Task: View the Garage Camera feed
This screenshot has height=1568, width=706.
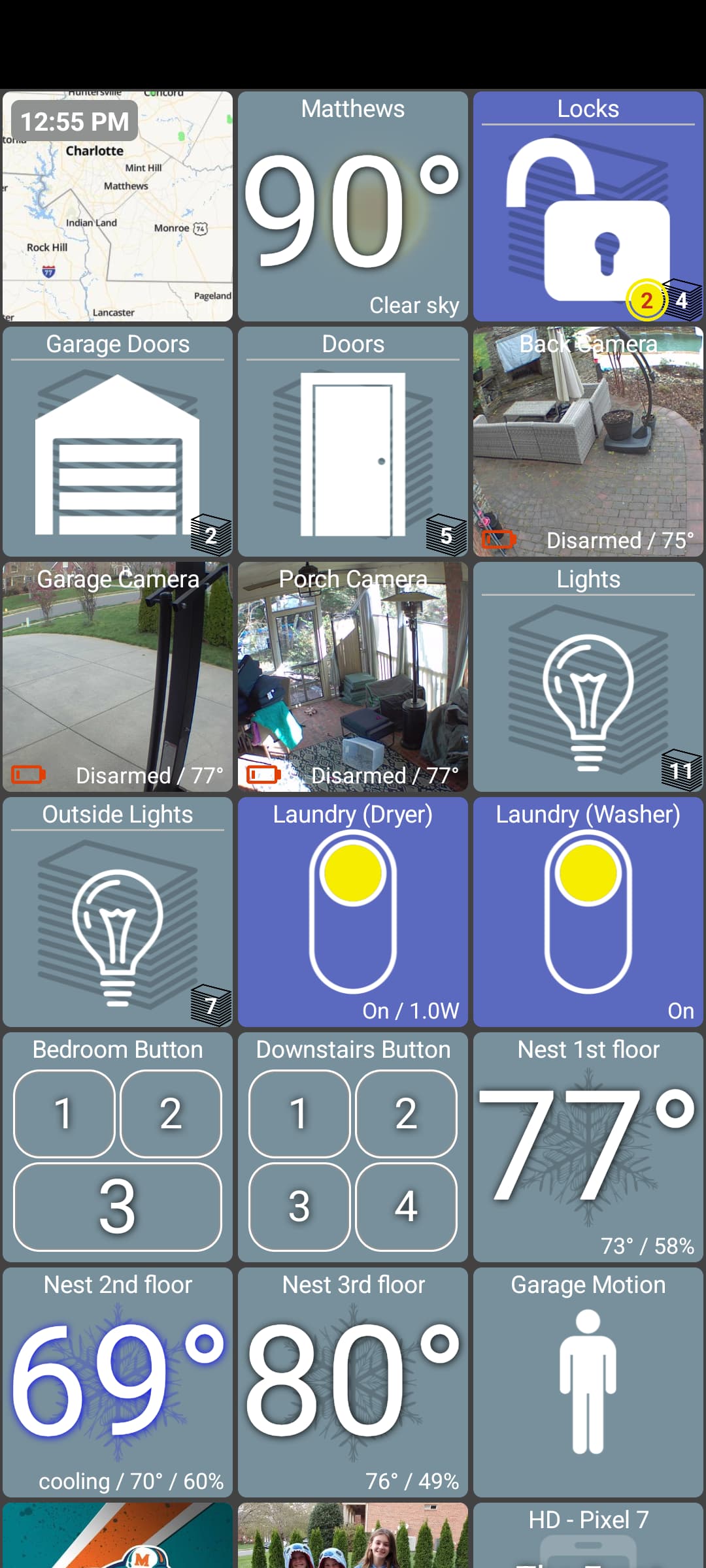Action: (x=118, y=677)
